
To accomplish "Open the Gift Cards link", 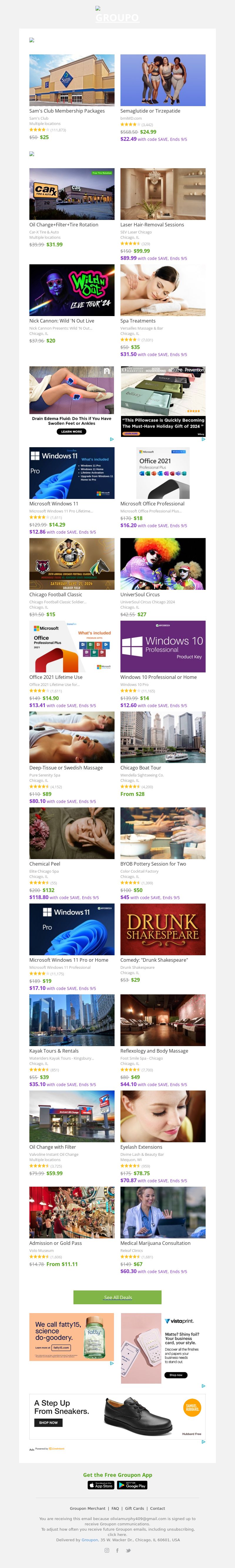I will [135, 1508].
